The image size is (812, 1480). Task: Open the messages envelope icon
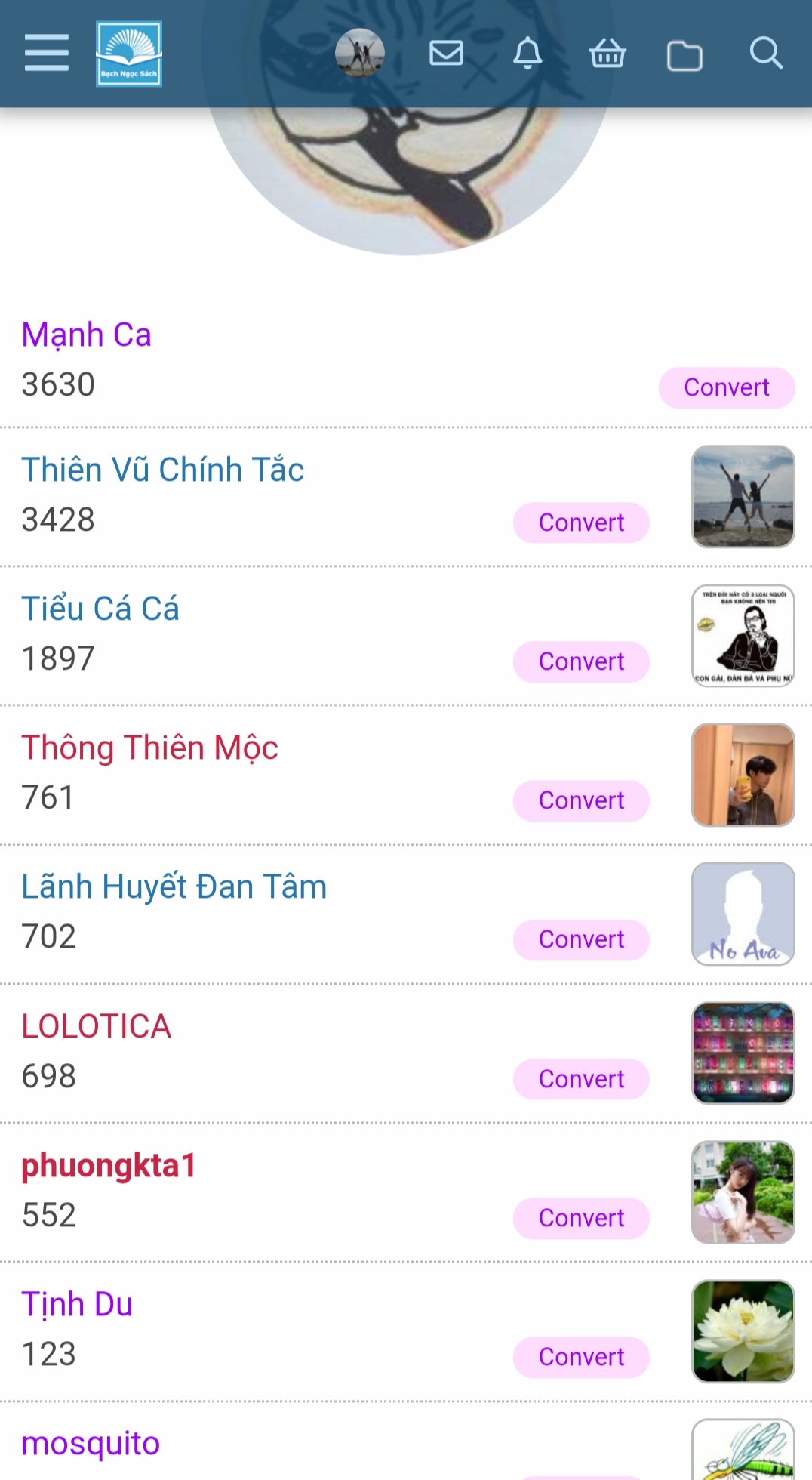446,53
